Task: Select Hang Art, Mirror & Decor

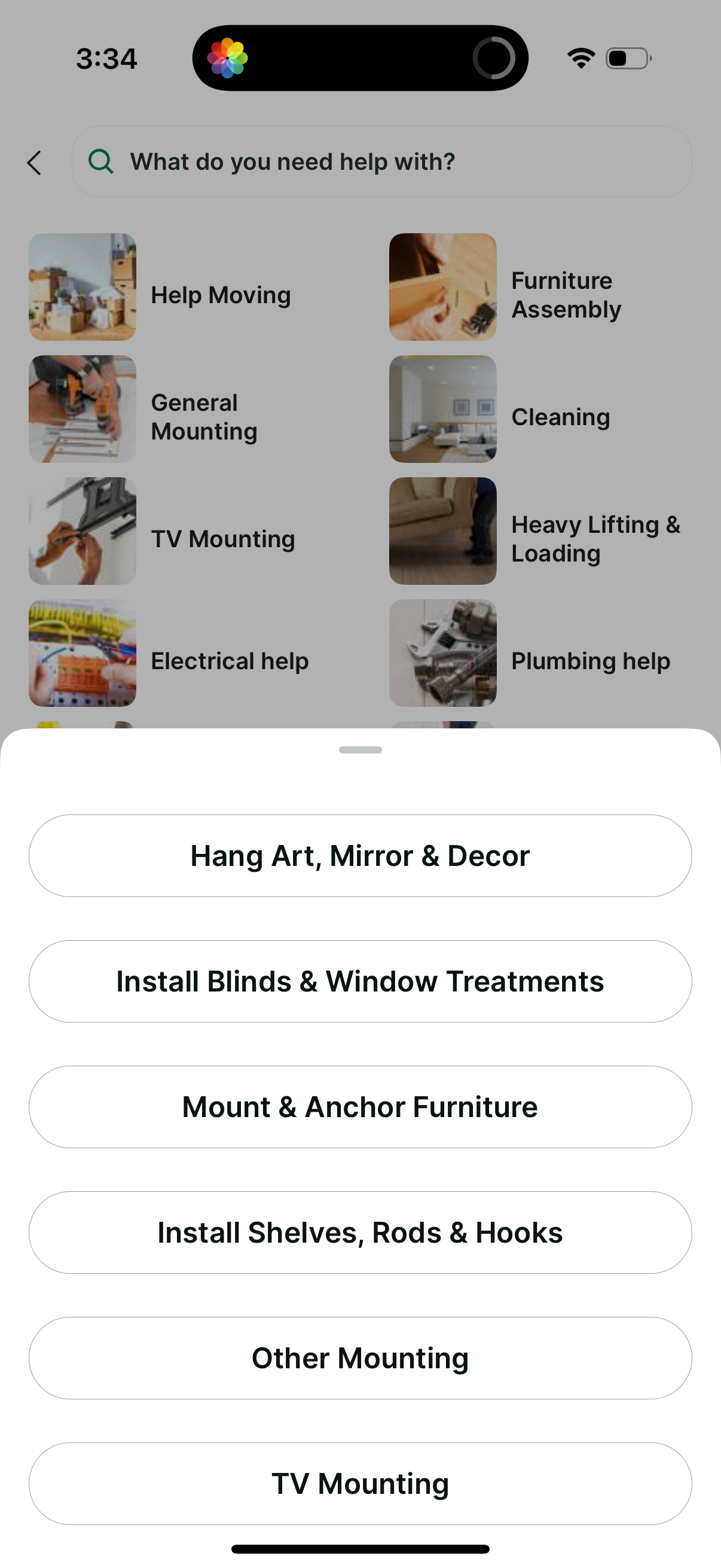Action: coord(360,855)
